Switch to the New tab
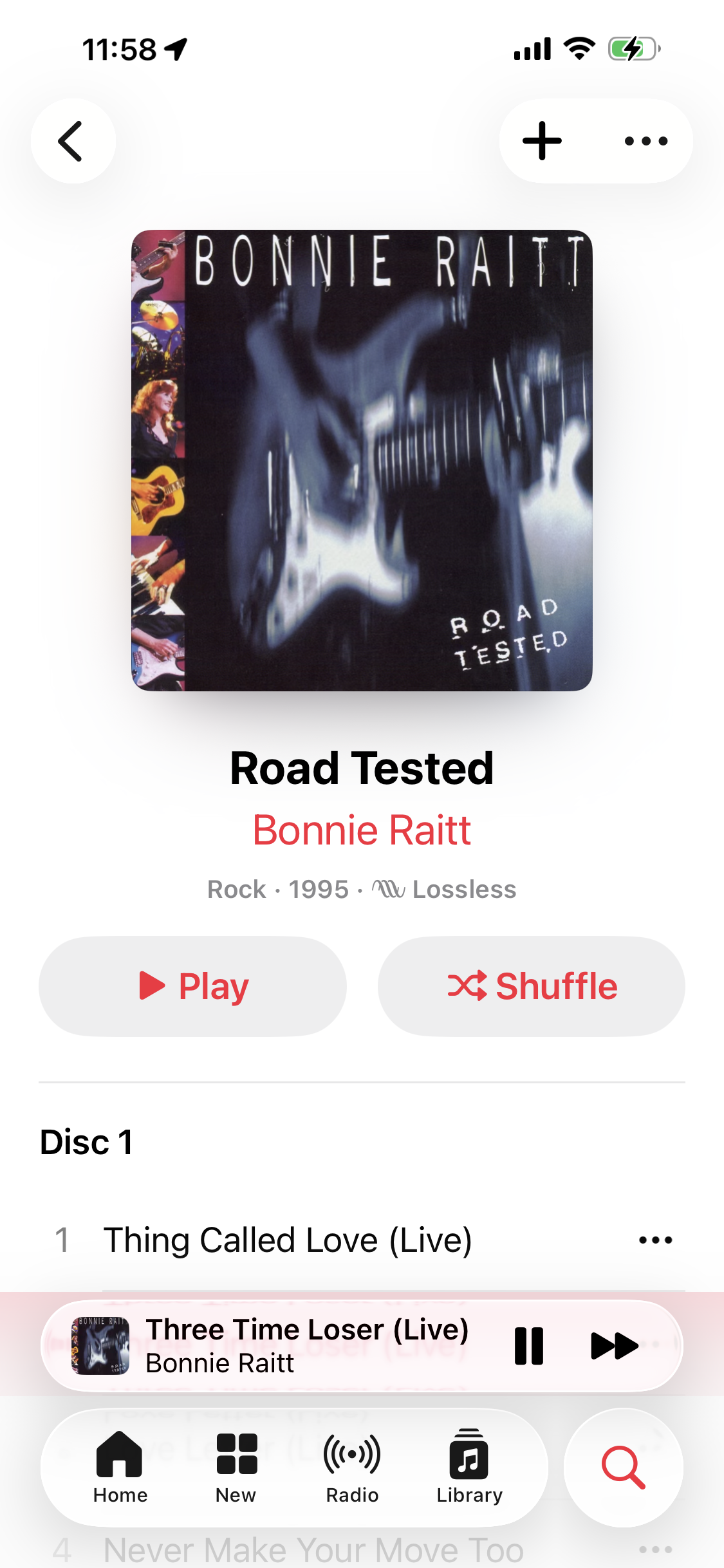 [x=236, y=1466]
